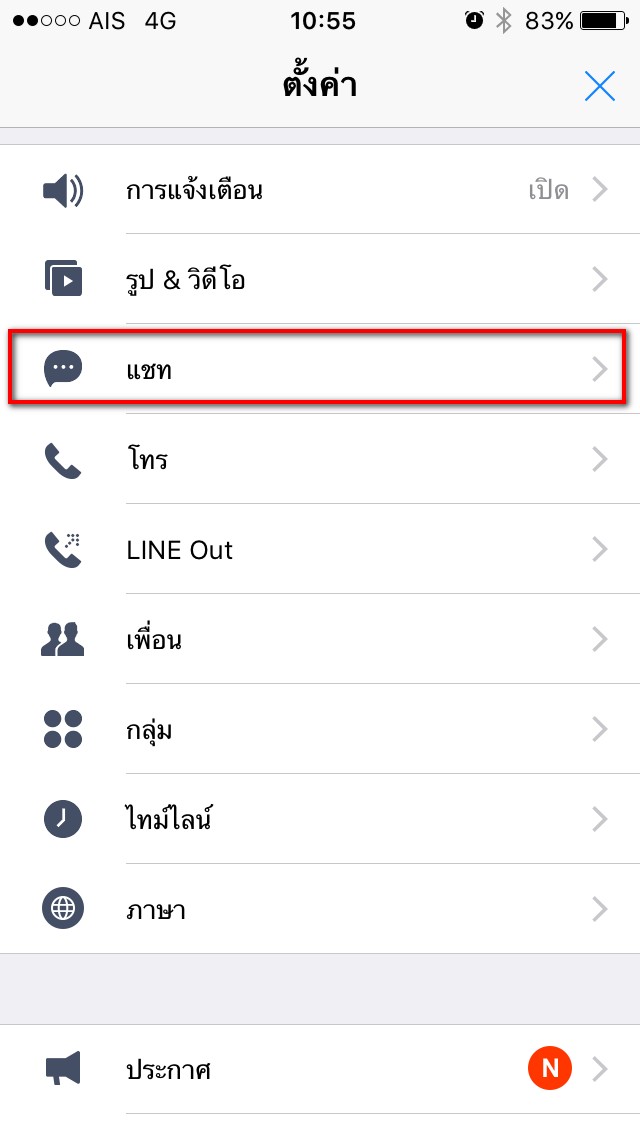The image size is (640, 1136).
Task: Open เพื่อน friends settings
Action: point(320,640)
